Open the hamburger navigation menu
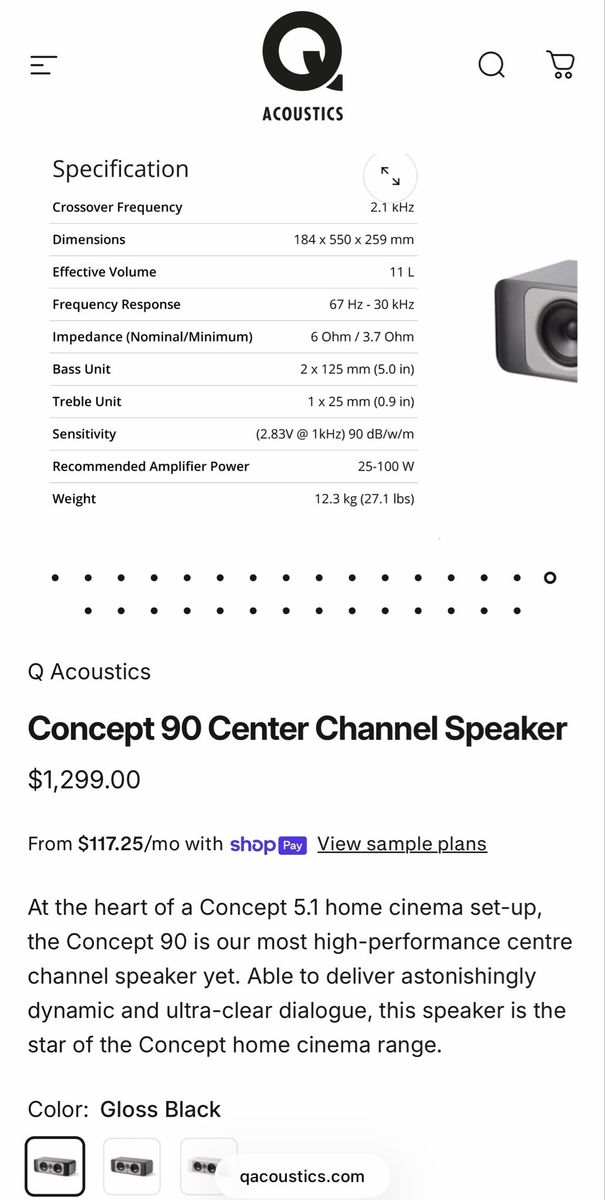The image size is (605, 1200). tap(43, 66)
